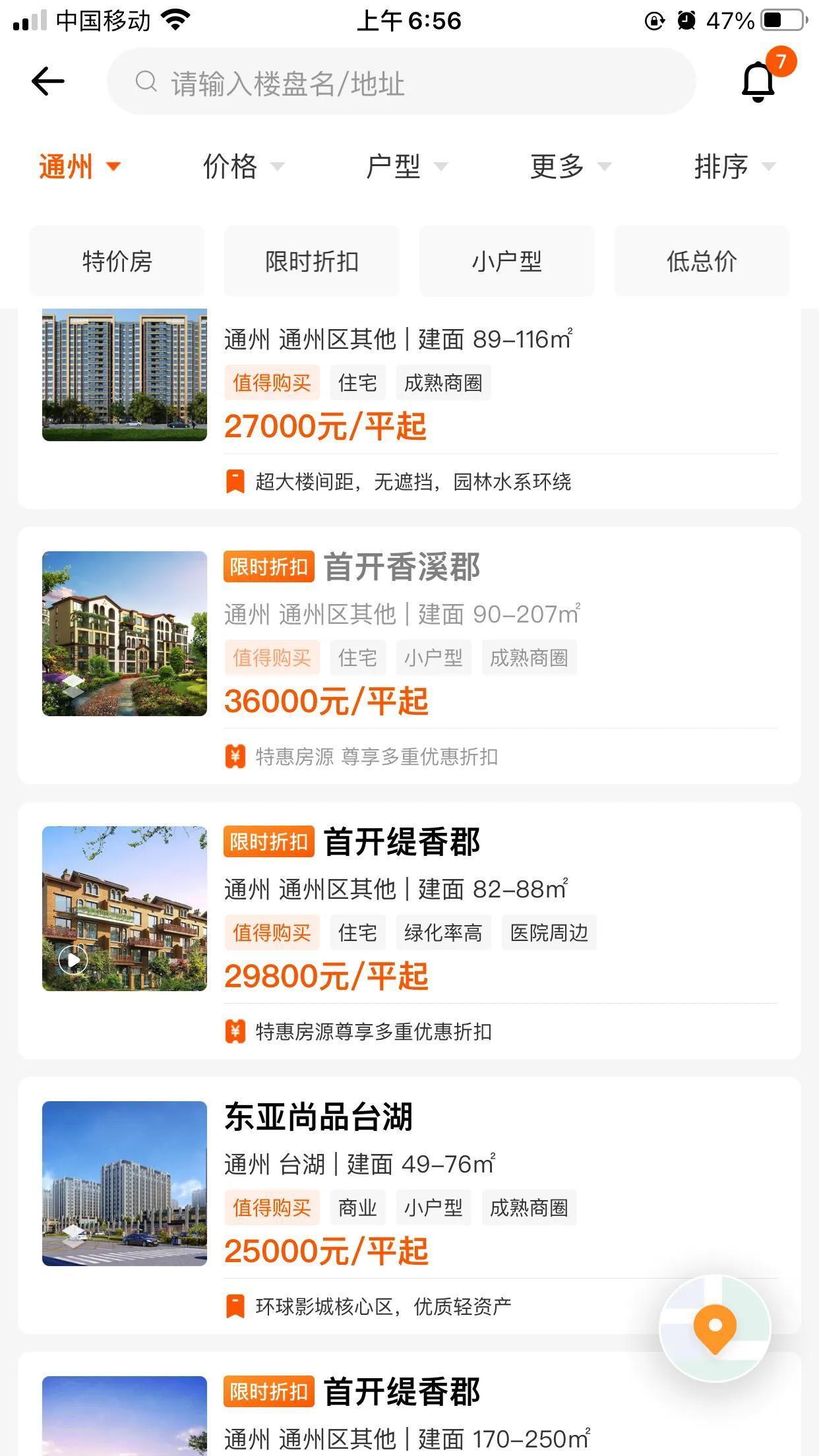Image resolution: width=819 pixels, height=1456 pixels.
Task: Open the 价格 filter dropdown
Action: coord(243,166)
